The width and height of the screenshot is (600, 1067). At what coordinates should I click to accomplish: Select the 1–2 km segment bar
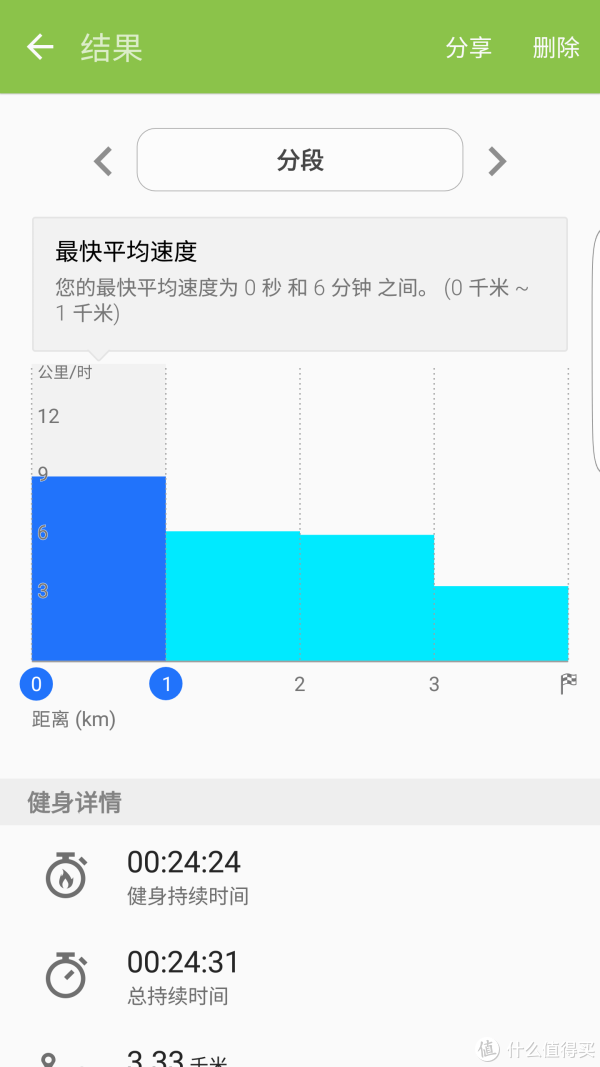click(233, 595)
